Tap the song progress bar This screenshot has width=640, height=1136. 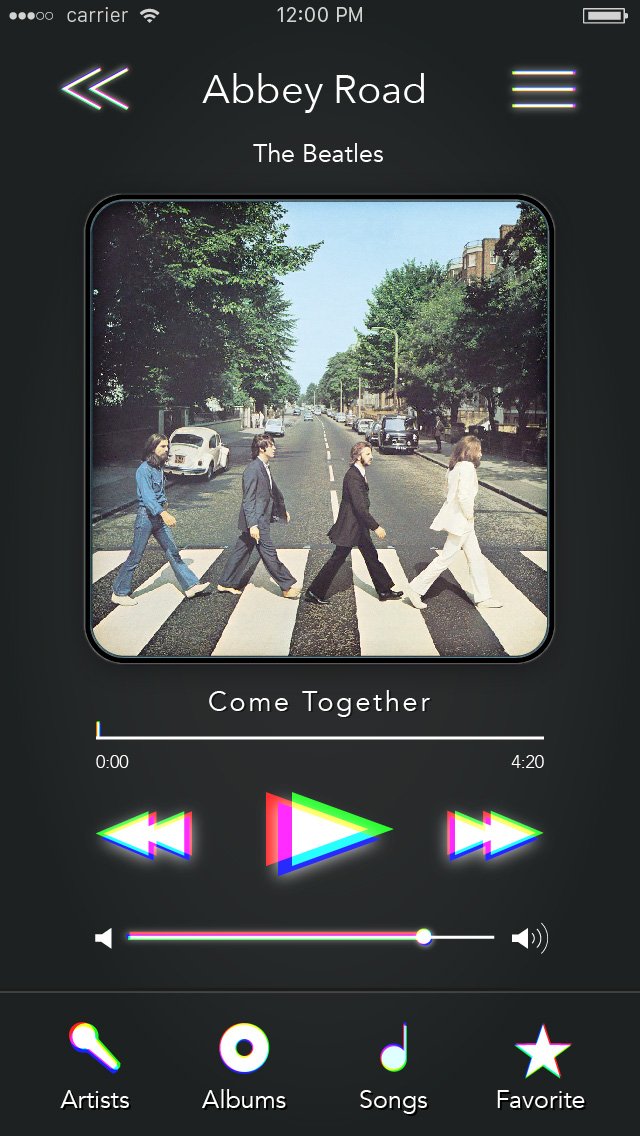pyautogui.click(x=320, y=738)
